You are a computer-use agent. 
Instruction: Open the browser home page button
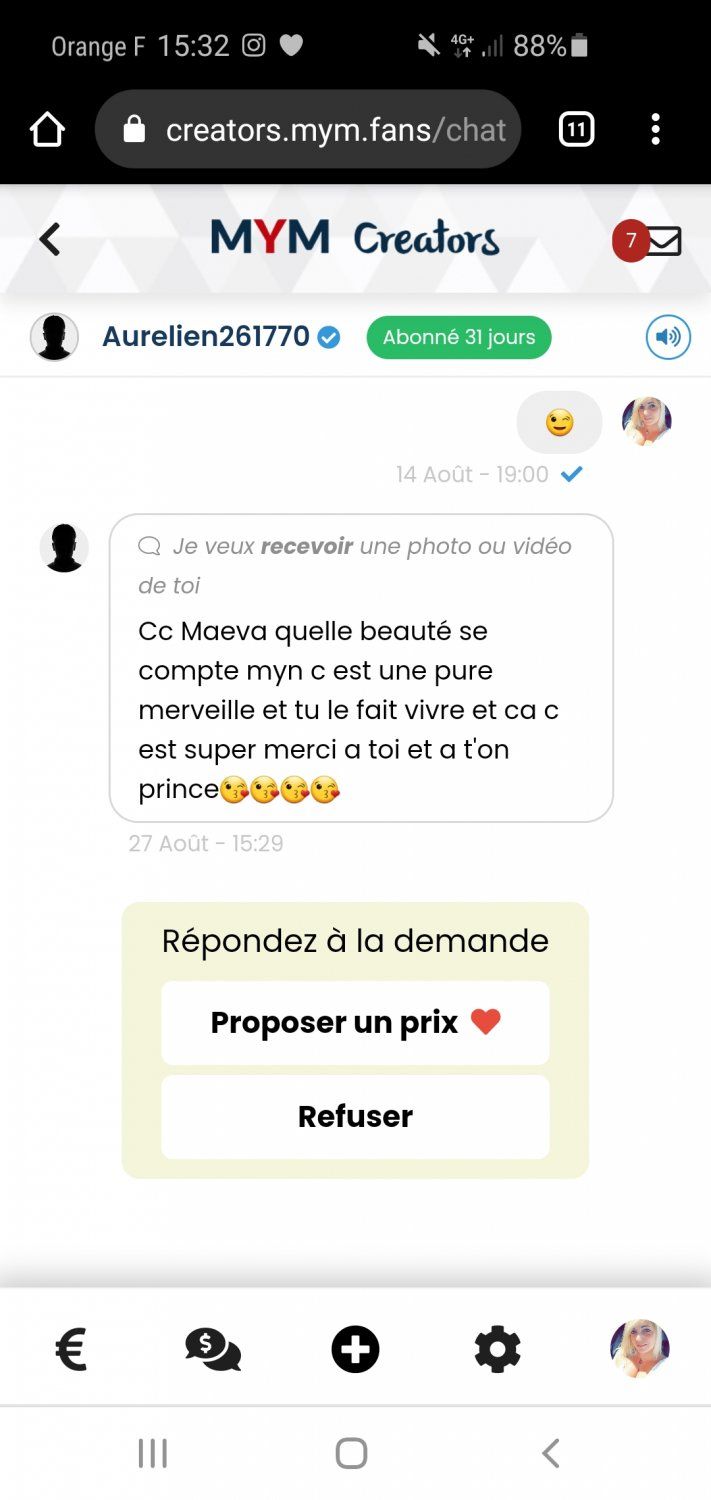pyautogui.click(x=47, y=129)
